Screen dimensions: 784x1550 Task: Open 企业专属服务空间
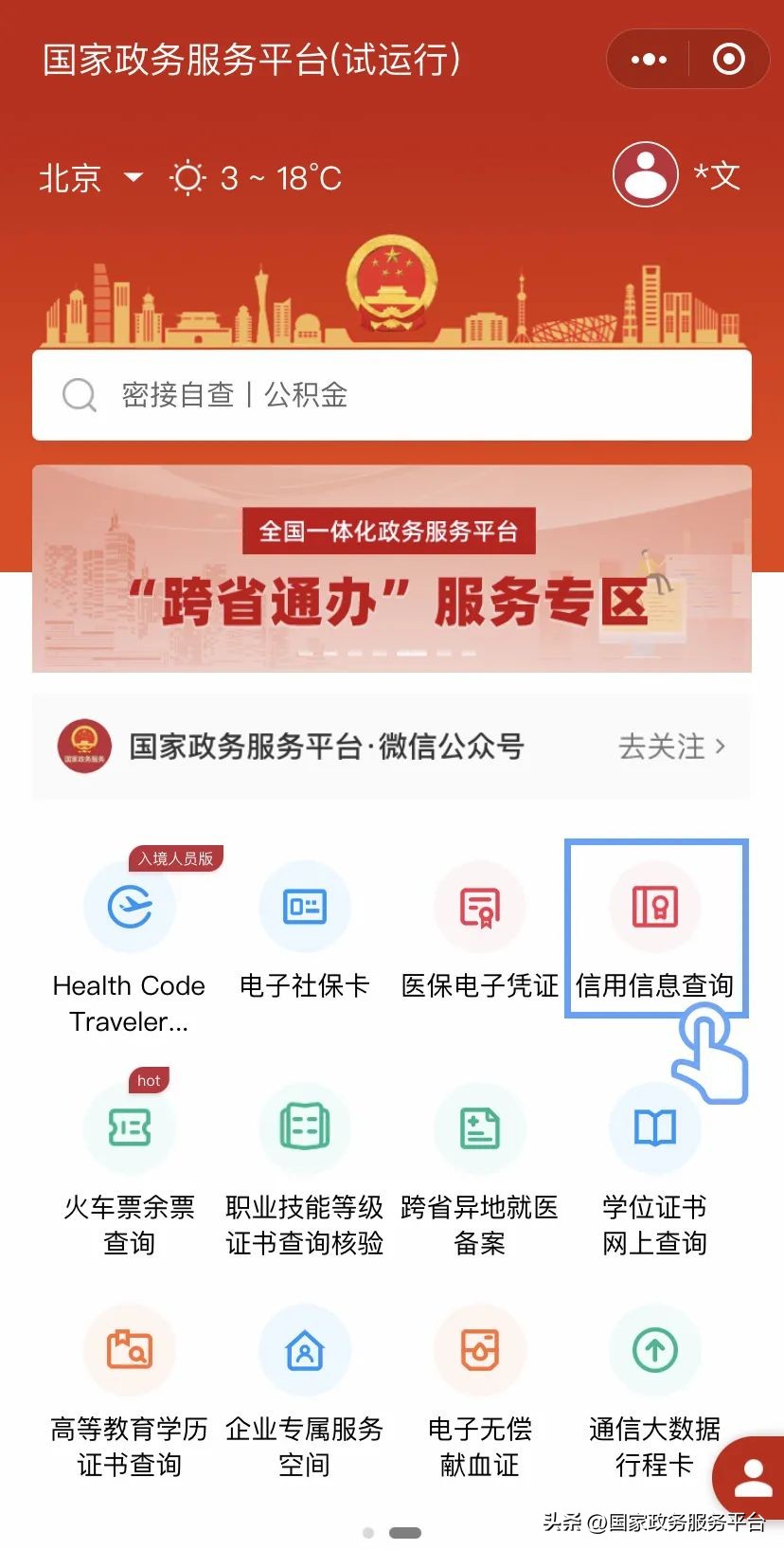304,1351
